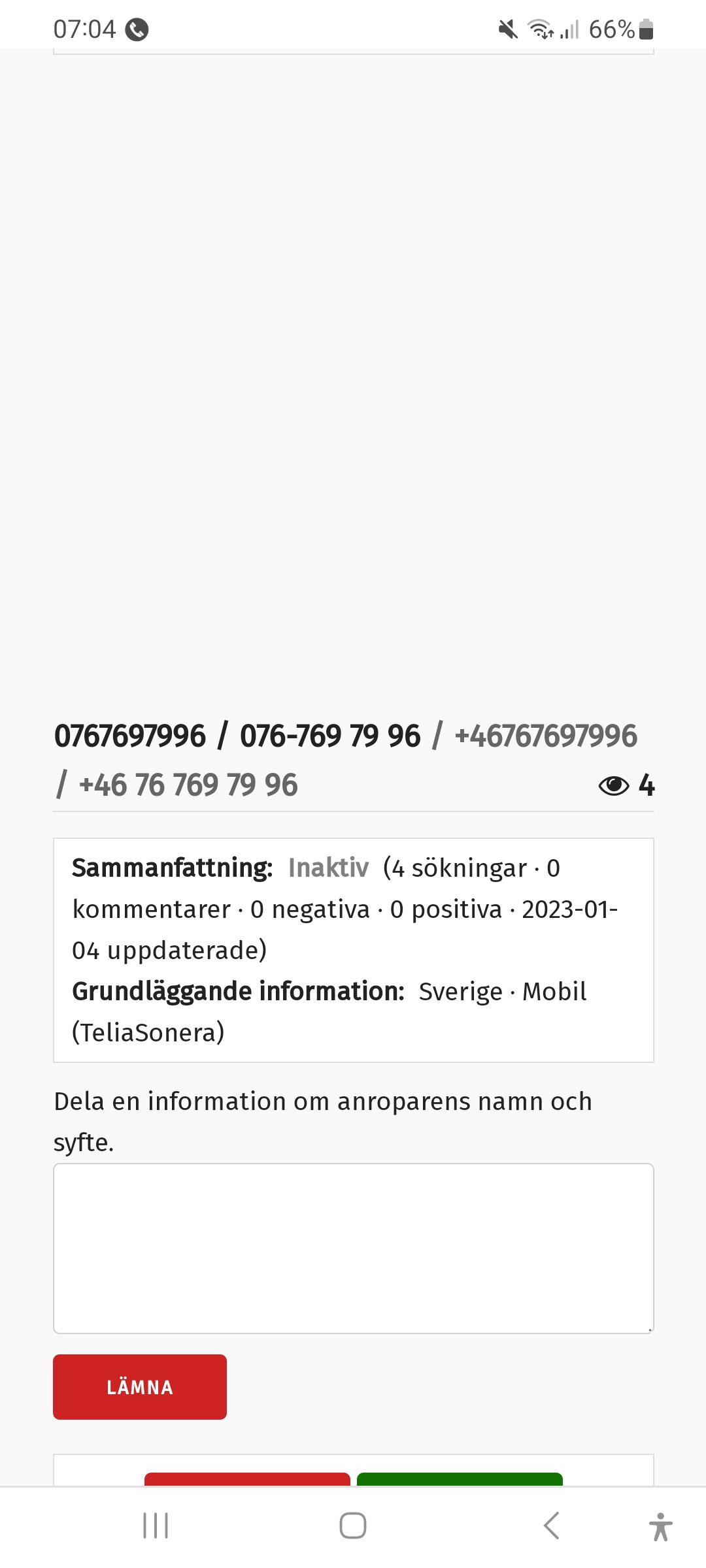Go to home screen

(353, 1526)
